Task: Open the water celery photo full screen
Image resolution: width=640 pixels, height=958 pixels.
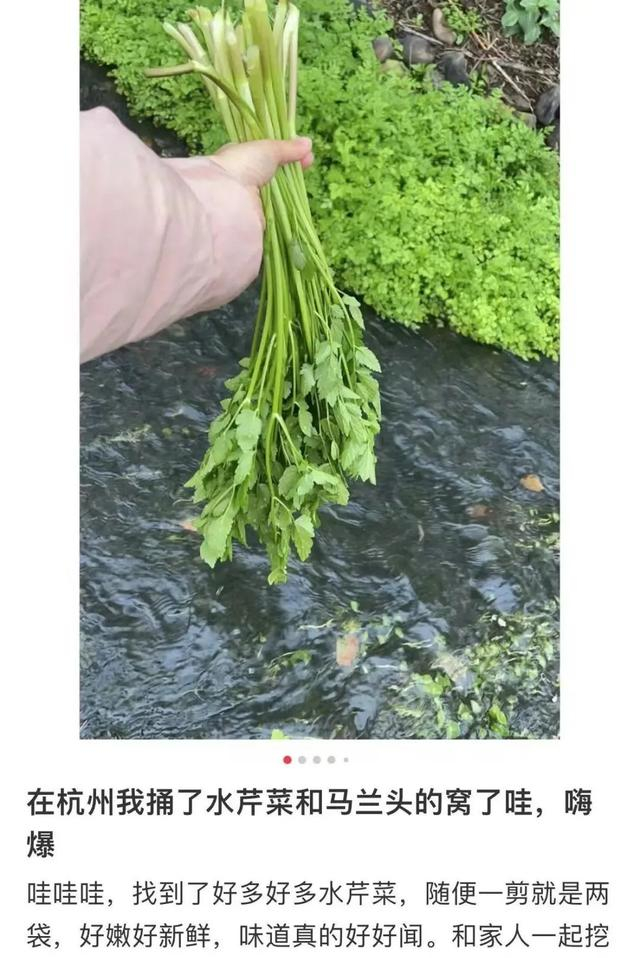Action: pos(319,369)
